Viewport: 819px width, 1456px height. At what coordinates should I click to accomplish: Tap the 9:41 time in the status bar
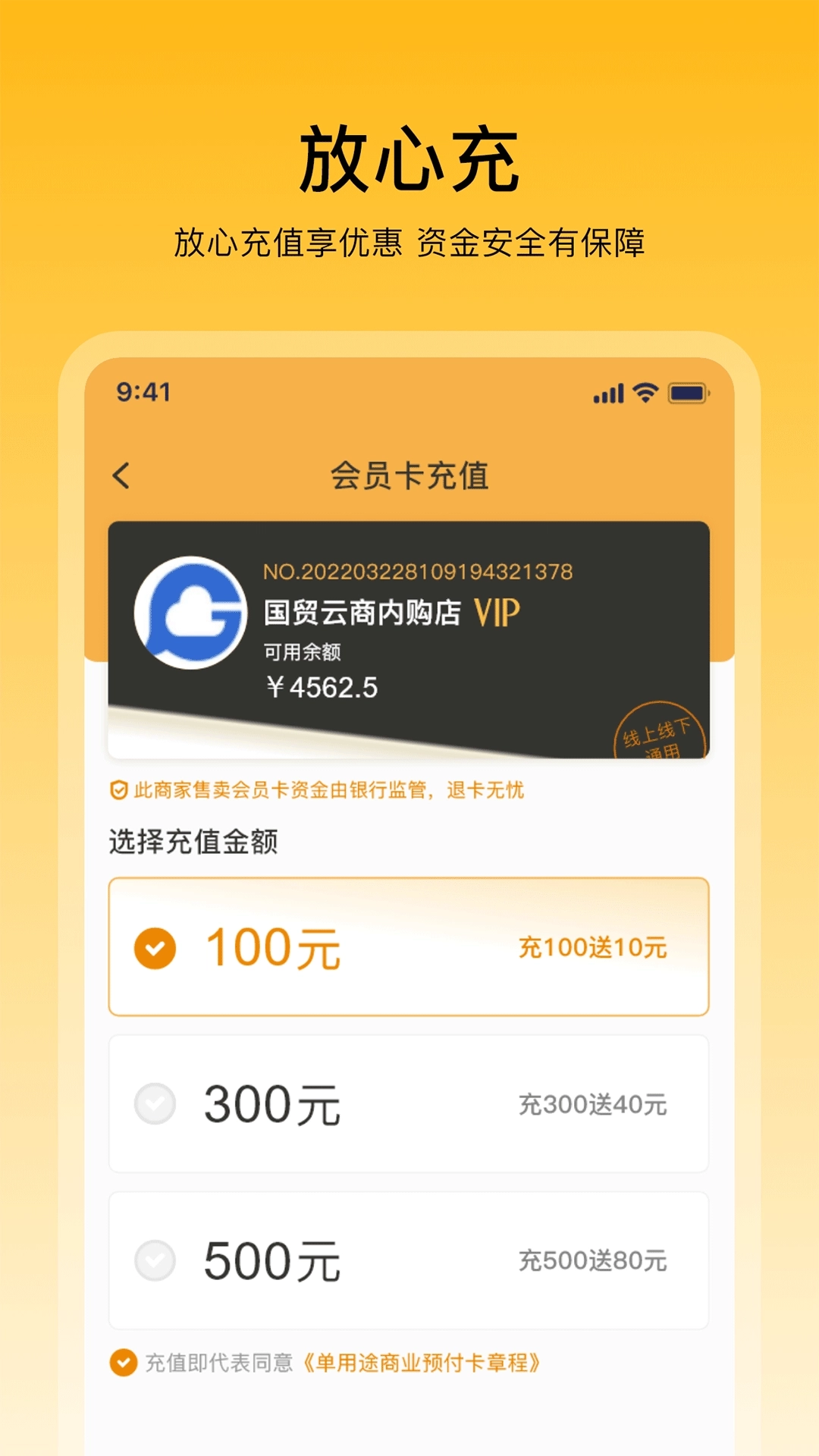(x=141, y=391)
